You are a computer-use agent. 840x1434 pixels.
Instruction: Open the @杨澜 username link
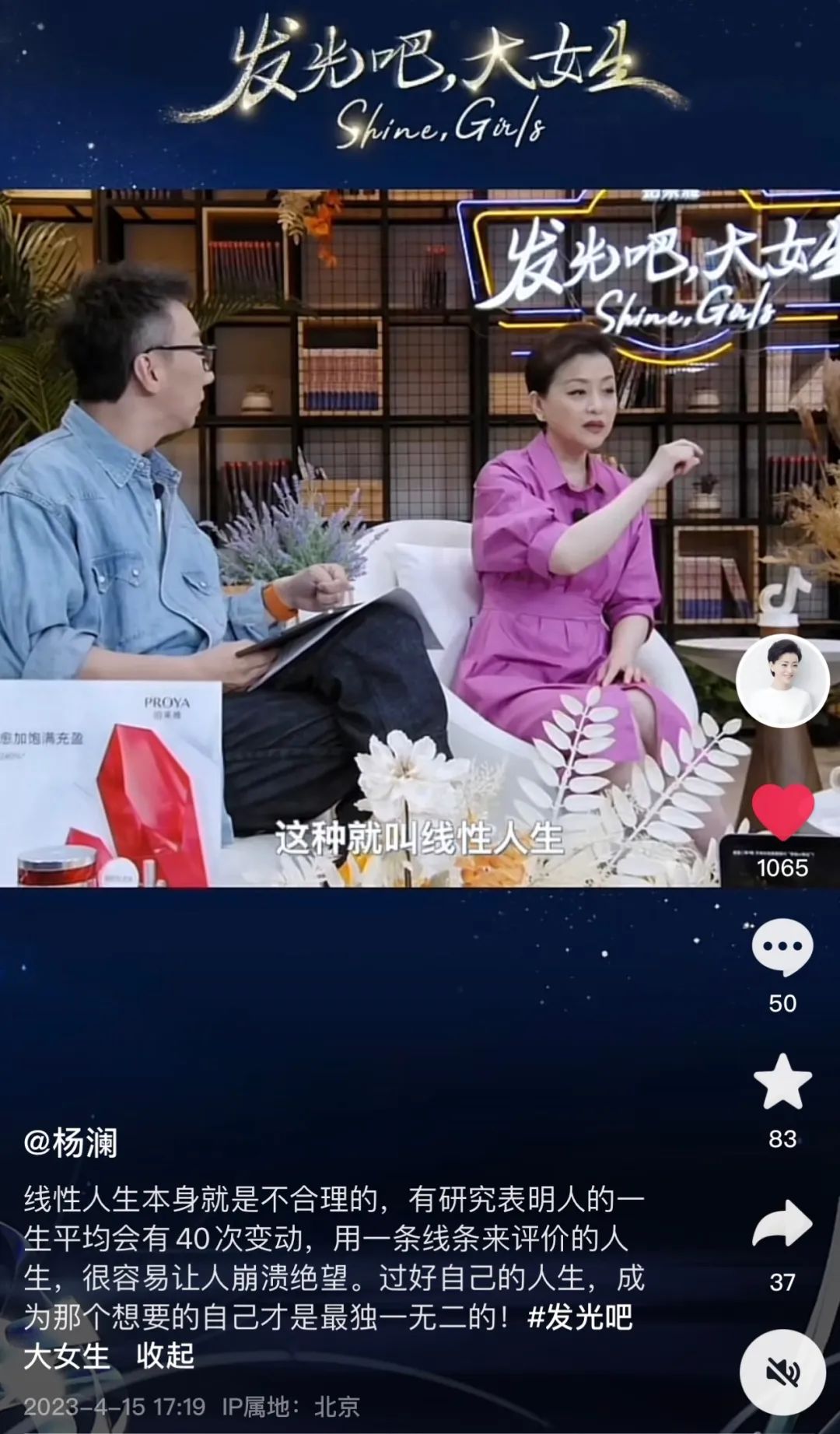coord(71,1143)
